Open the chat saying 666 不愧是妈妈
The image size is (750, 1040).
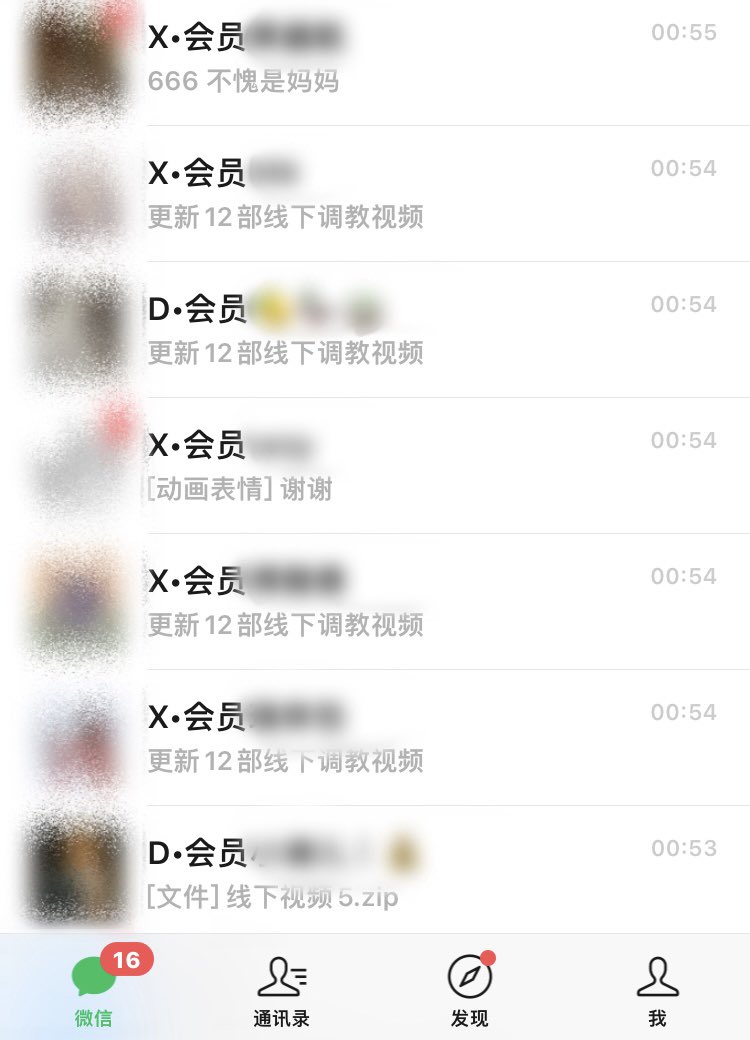tap(375, 60)
